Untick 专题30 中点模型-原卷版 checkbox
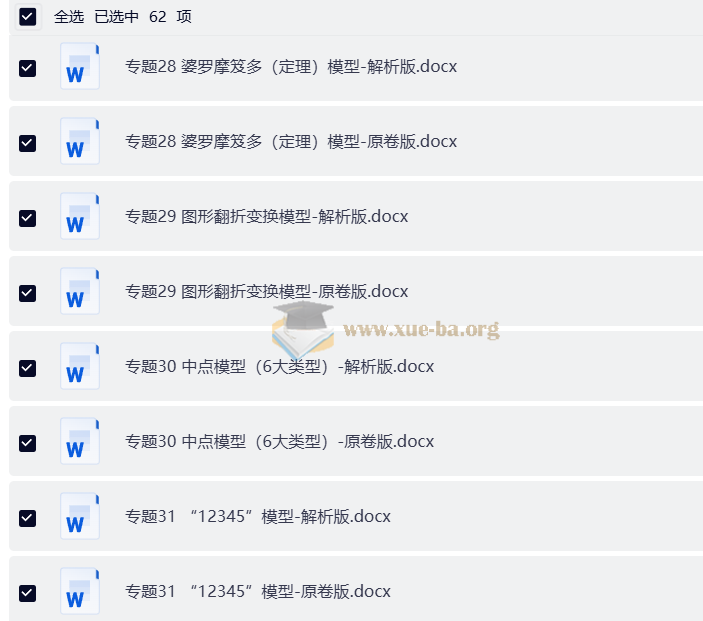703x621 pixels. (x=27, y=442)
